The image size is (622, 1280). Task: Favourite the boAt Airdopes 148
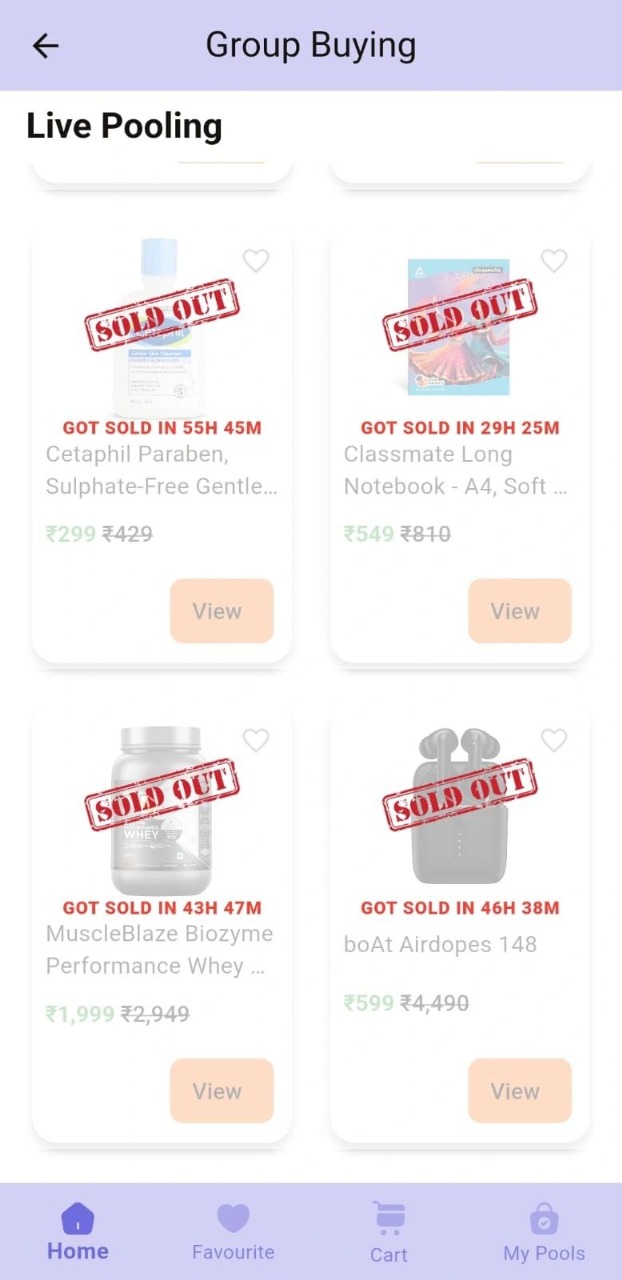coord(554,740)
